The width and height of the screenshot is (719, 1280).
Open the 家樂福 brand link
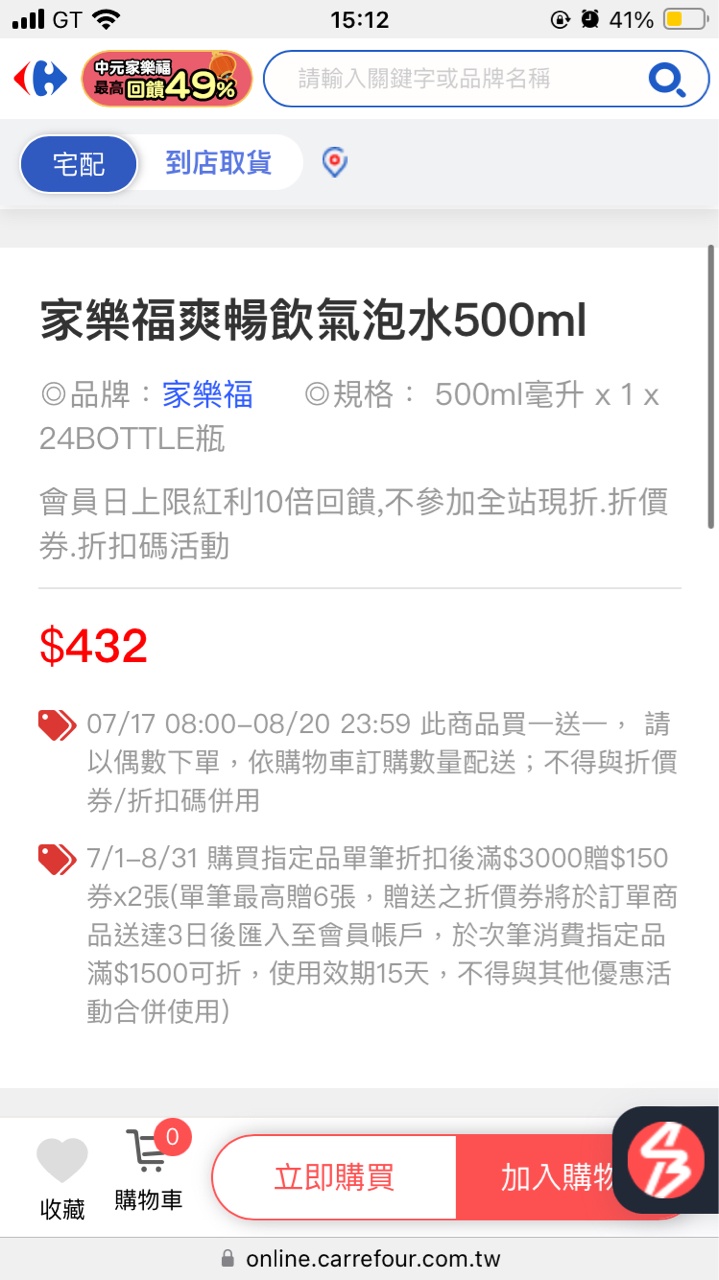coord(207,395)
